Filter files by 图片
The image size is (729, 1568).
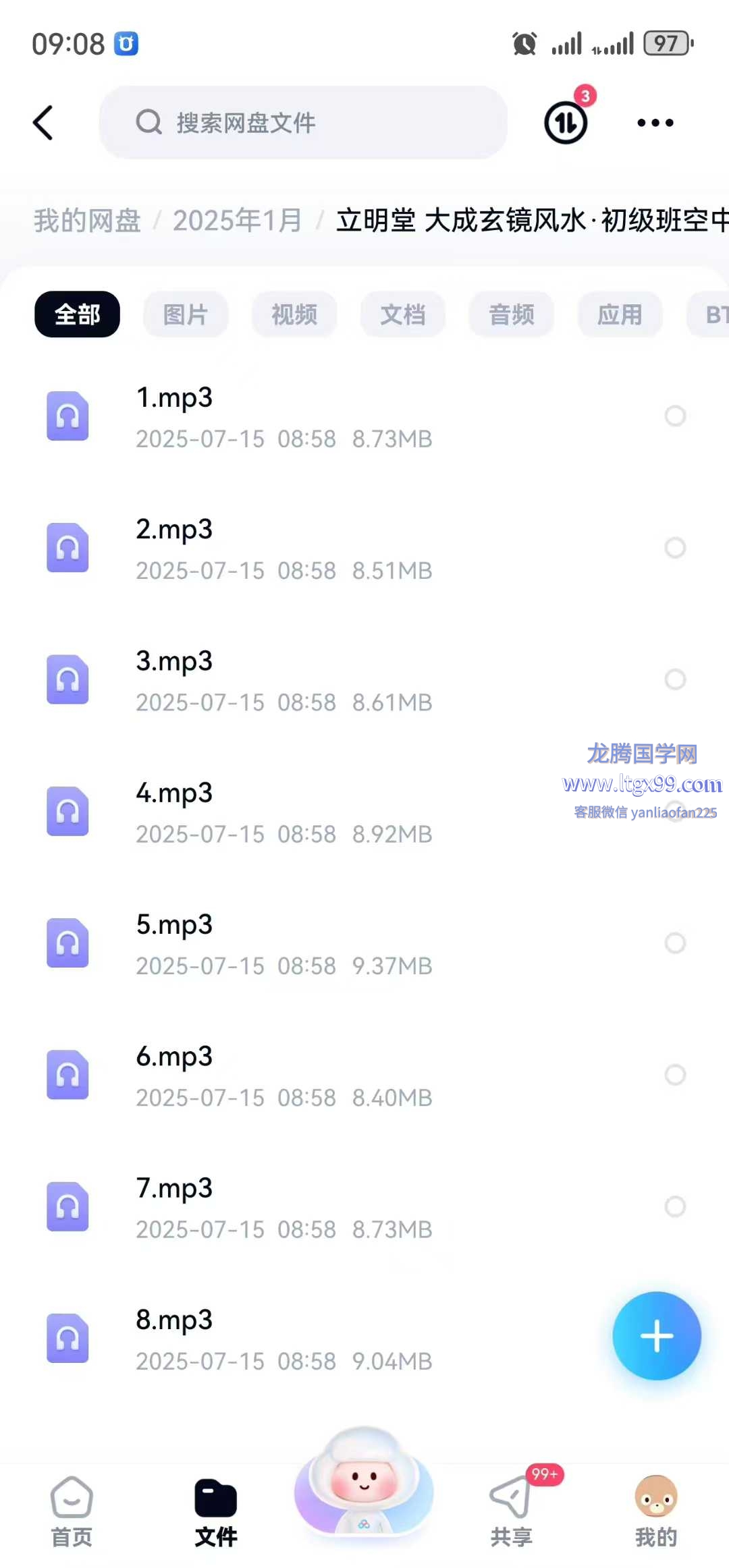pos(186,314)
